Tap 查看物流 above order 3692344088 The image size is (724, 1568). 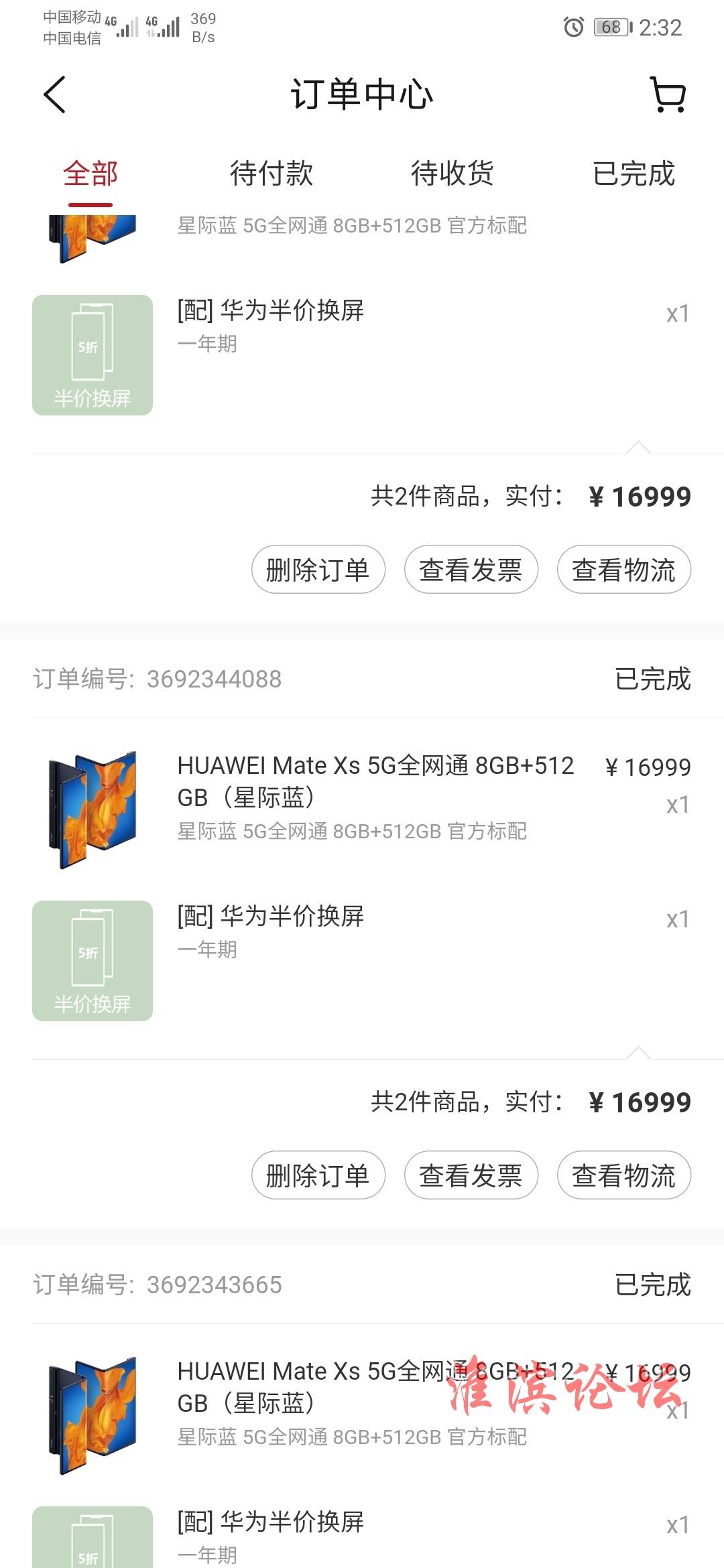click(x=623, y=570)
